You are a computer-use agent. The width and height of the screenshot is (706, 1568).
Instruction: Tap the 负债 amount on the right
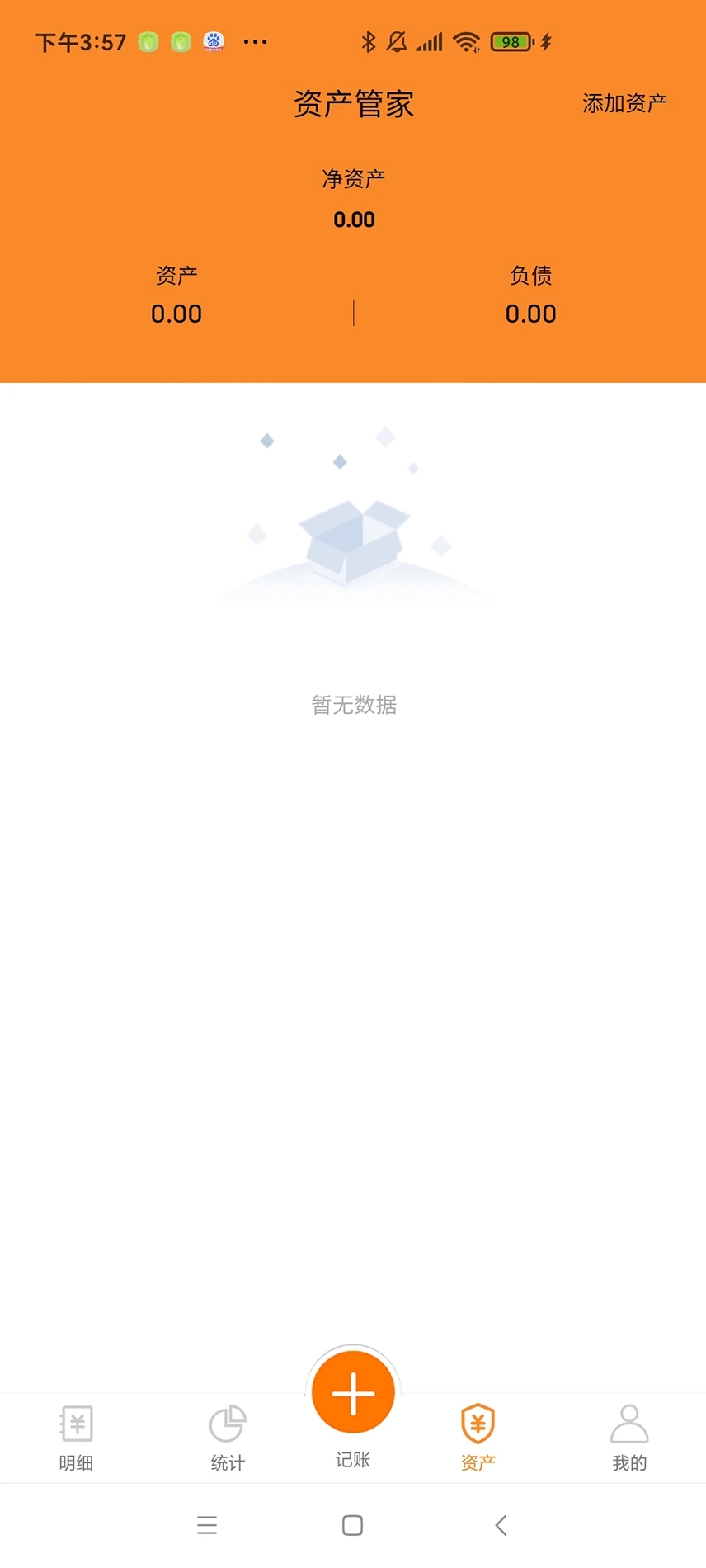pyautogui.click(x=530, y=314)
